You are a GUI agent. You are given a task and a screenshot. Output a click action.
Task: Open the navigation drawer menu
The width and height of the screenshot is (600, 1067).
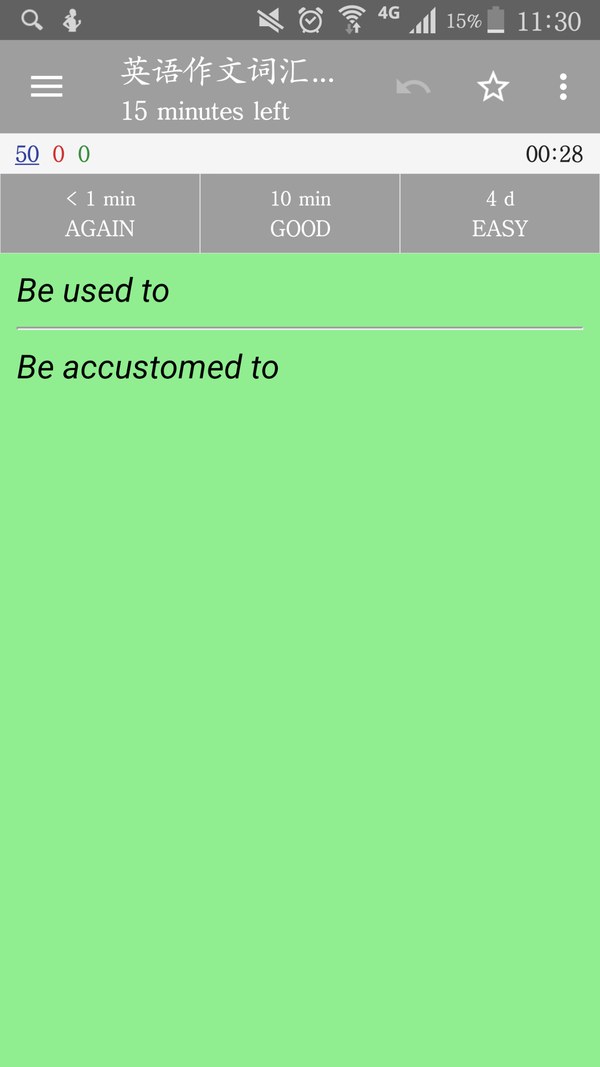[46, 86]
